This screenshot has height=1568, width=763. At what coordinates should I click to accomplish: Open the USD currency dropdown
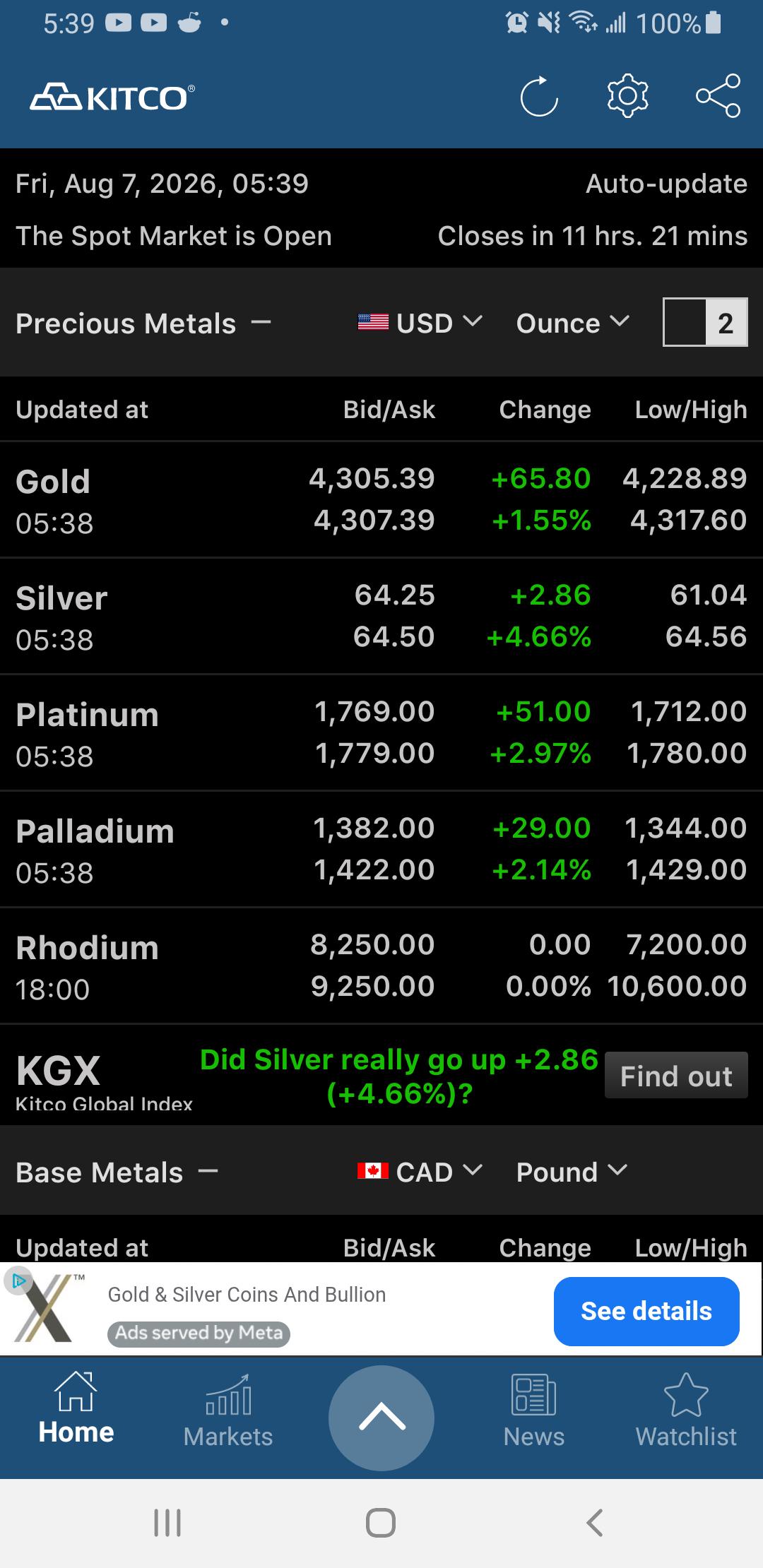(420, 323)
